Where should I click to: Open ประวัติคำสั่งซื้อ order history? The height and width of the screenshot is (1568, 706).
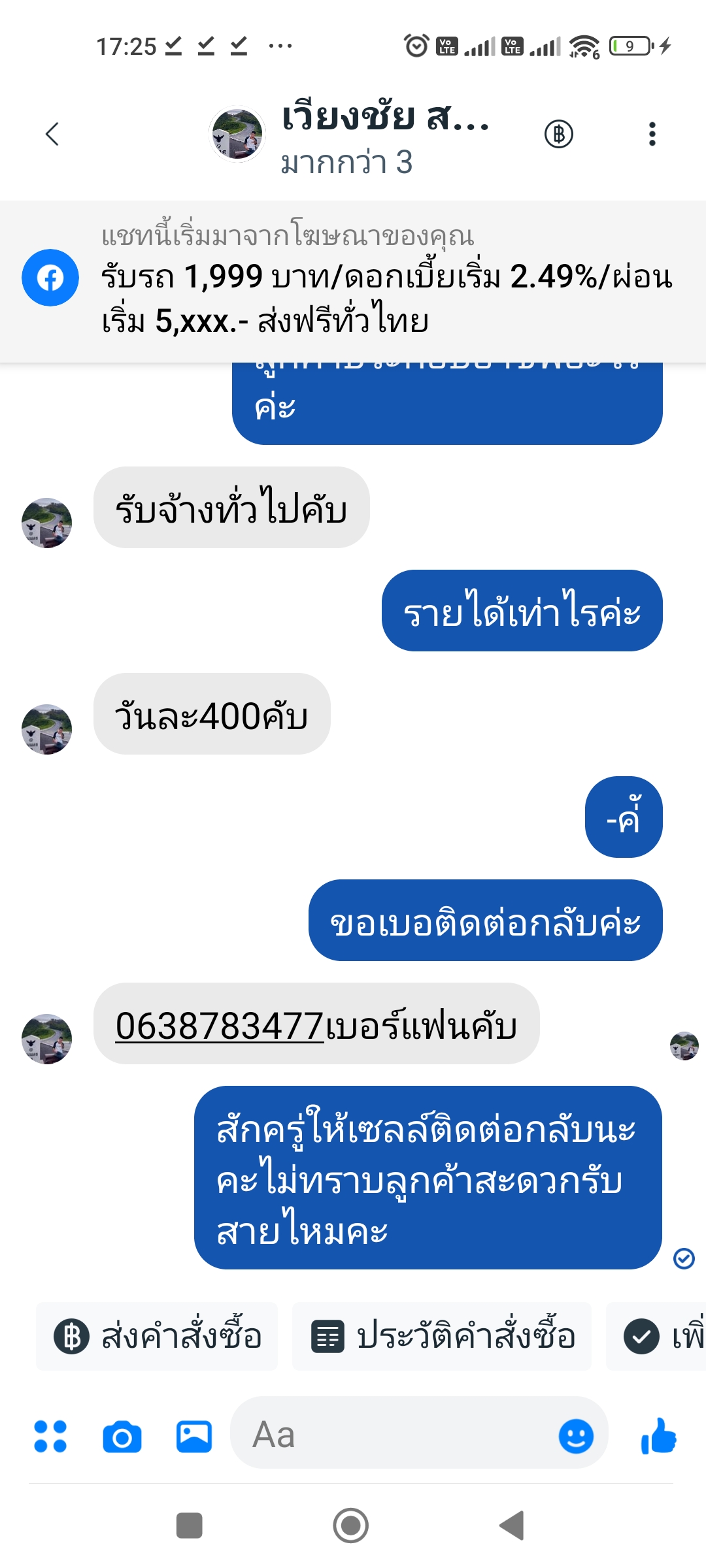point(442,1337)
